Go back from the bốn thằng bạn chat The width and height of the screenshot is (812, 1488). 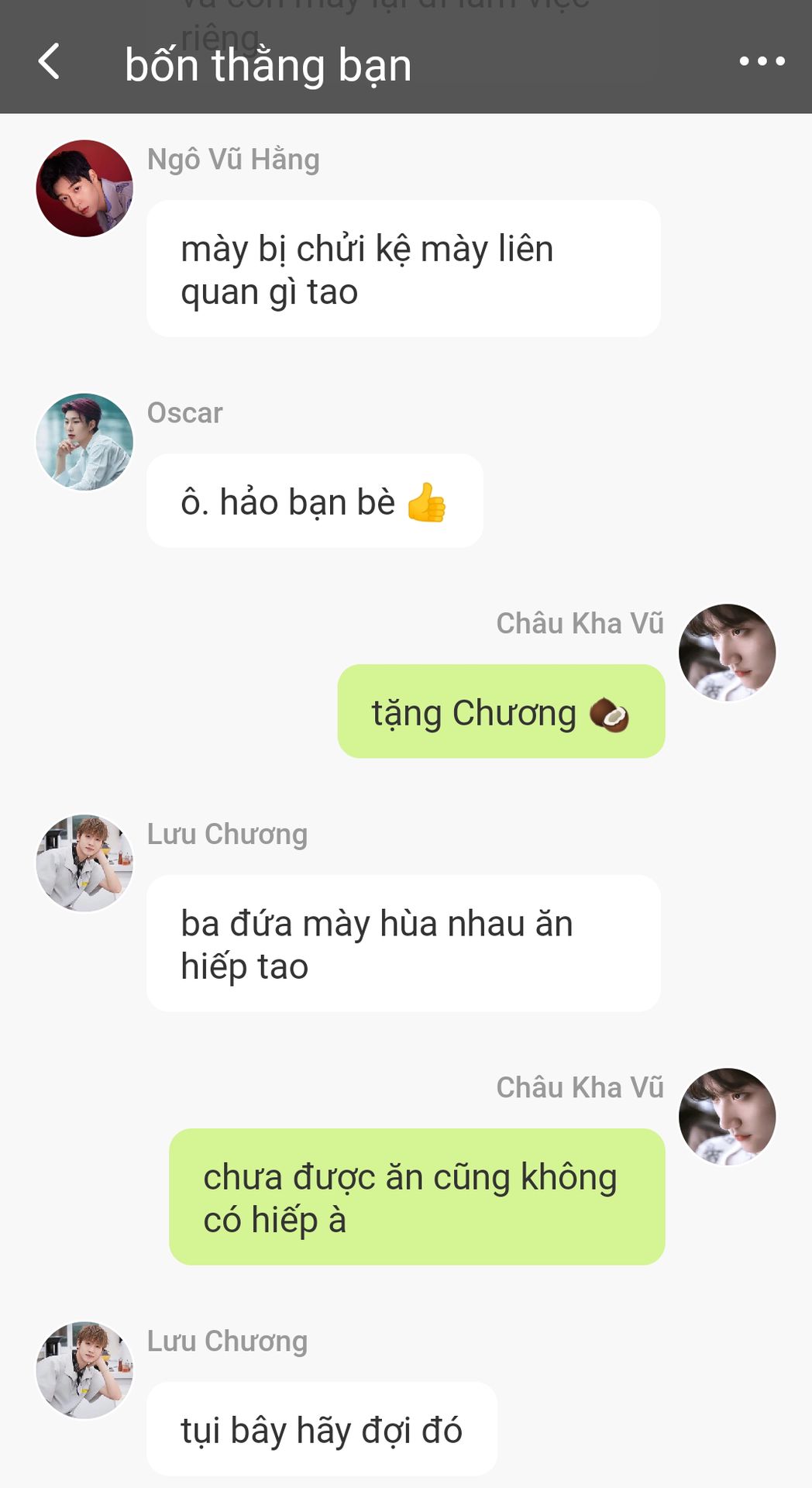49,61
